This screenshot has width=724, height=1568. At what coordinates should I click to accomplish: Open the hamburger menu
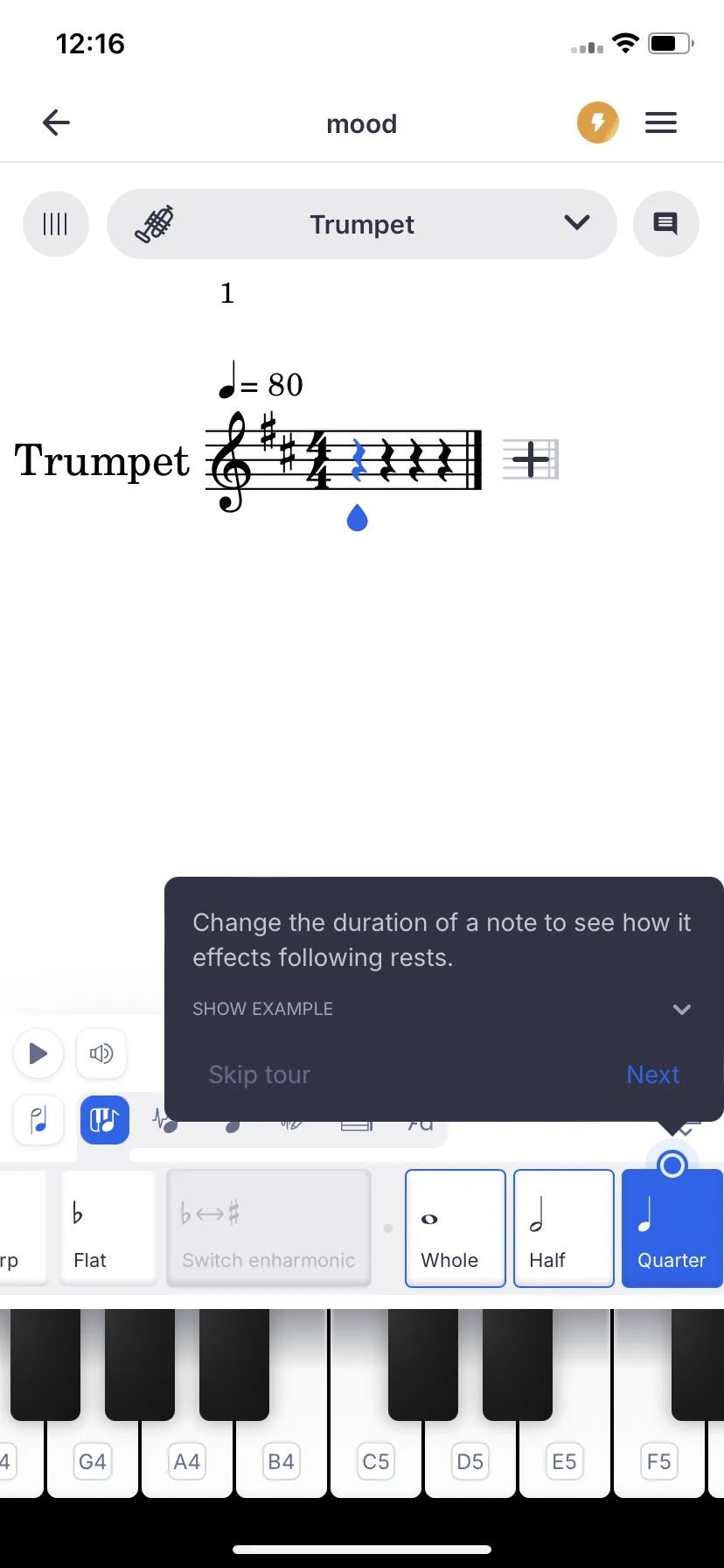[661, 122]
